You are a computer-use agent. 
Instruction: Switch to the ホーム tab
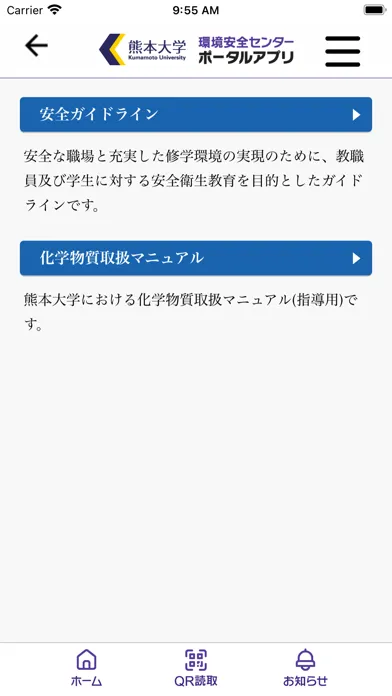tap(87, 668)
